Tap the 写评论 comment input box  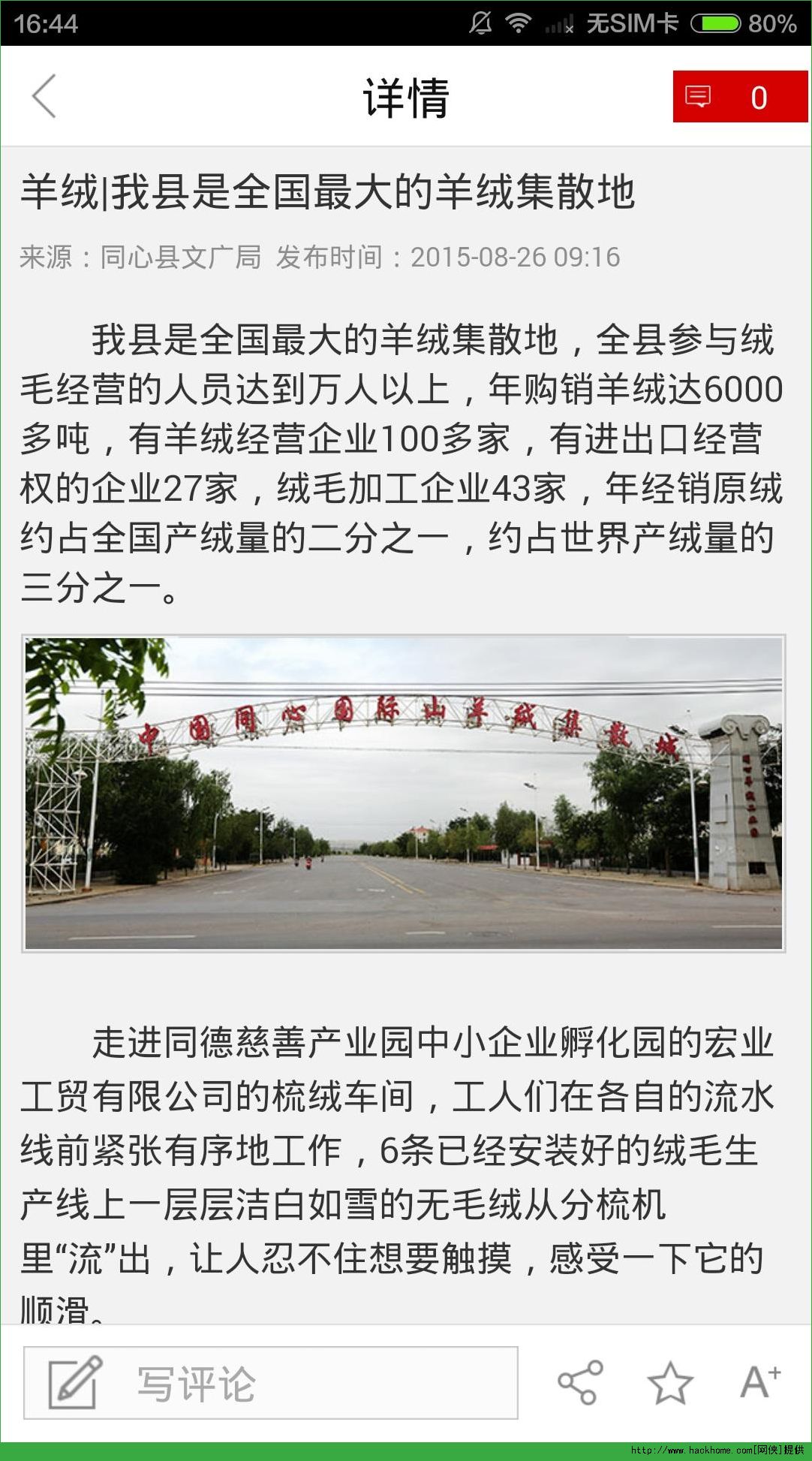tap(271, 1383)
